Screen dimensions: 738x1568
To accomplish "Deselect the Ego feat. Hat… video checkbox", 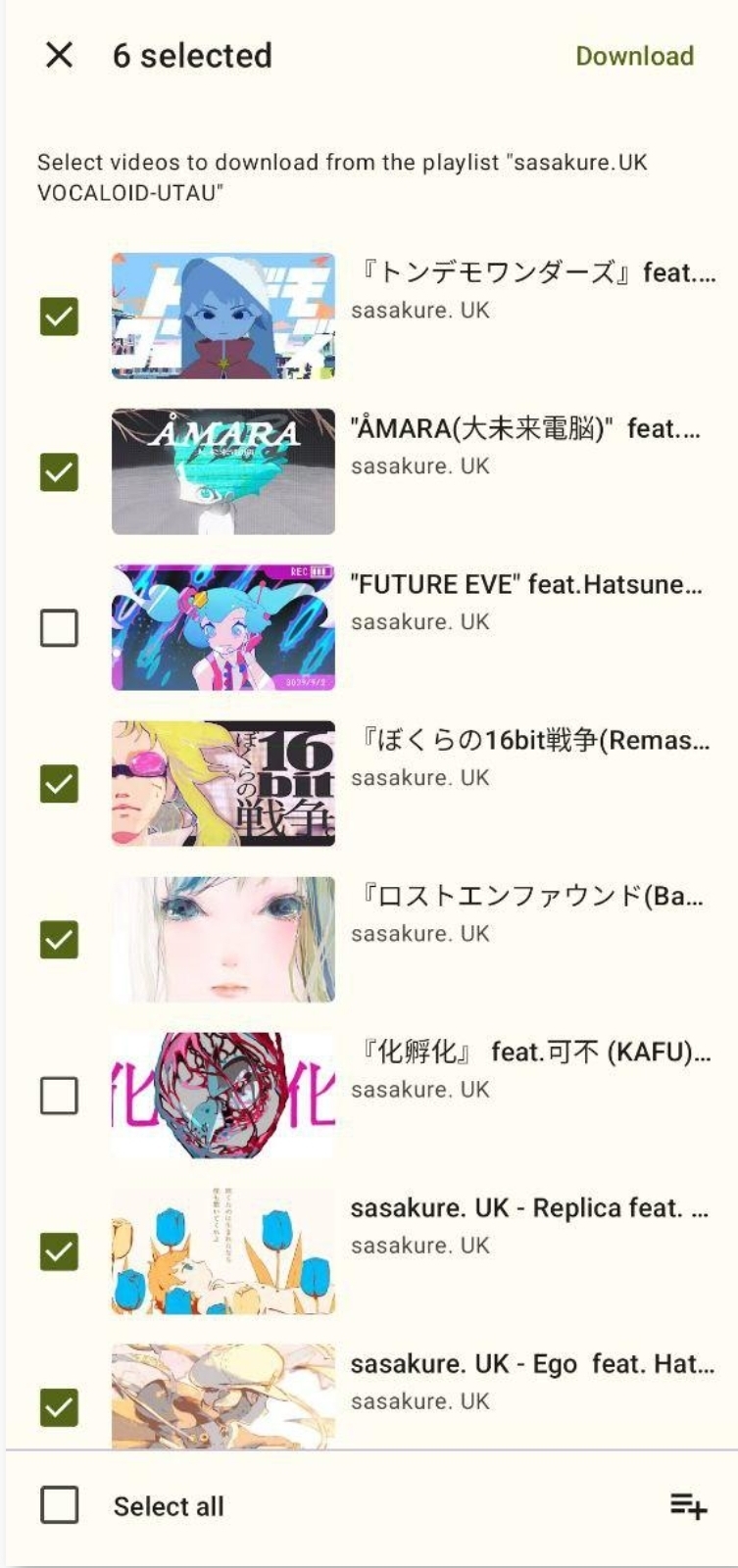I will [x=59, y=1407].
